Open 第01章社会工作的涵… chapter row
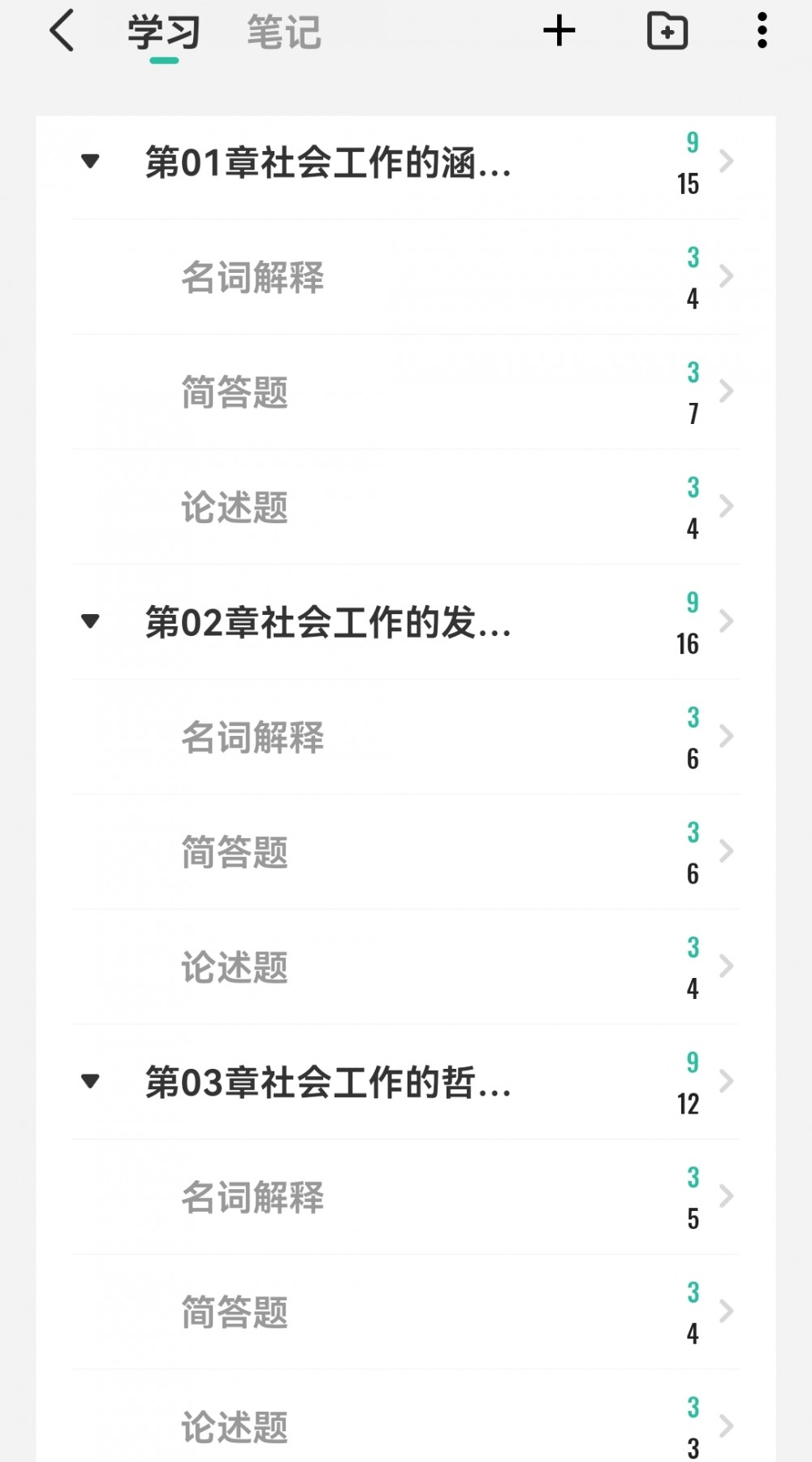Image resolution: width=812 pixels, height=1462 pixels. pyautogui.click(x=406, y=162)
